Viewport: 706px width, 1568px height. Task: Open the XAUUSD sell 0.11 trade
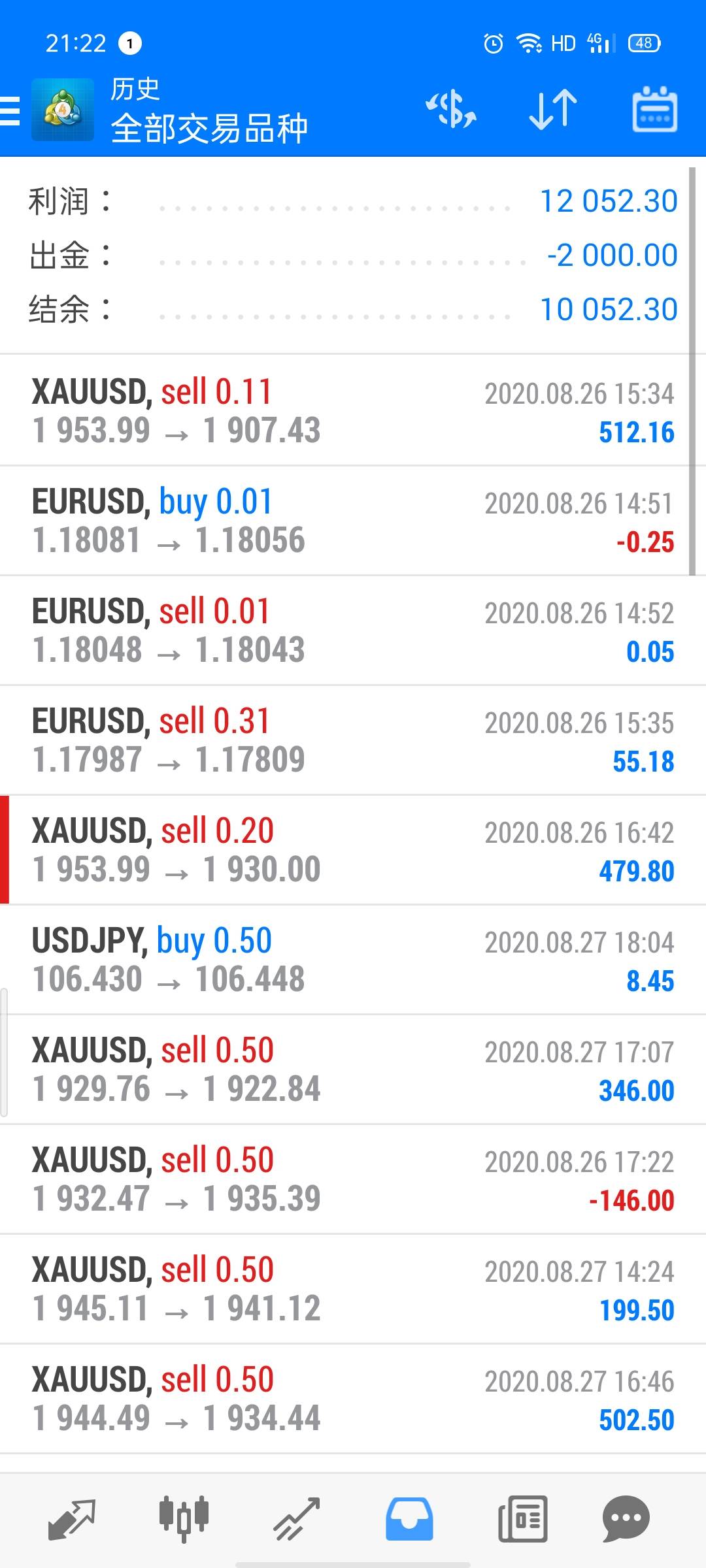click(353, 411)
